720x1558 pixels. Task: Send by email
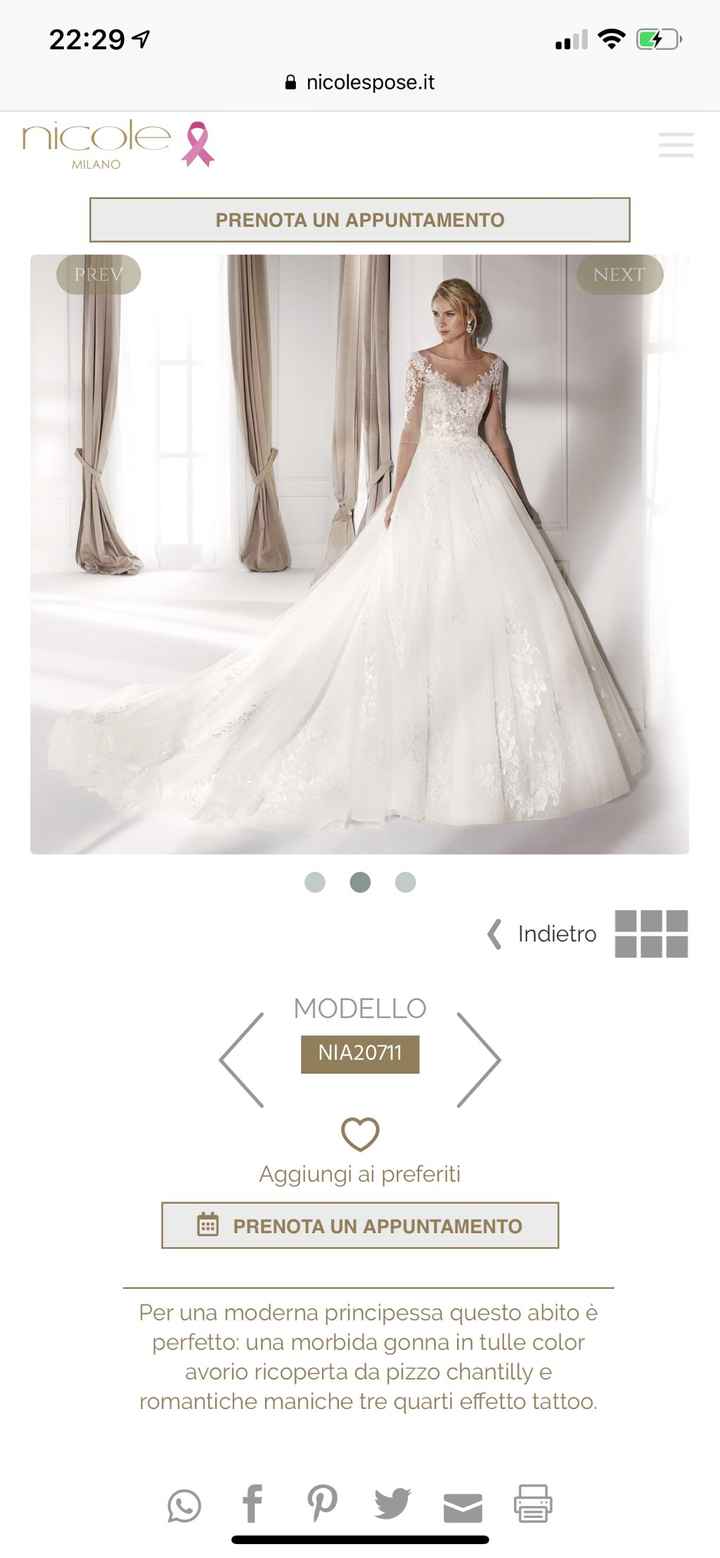point(463,1508)
